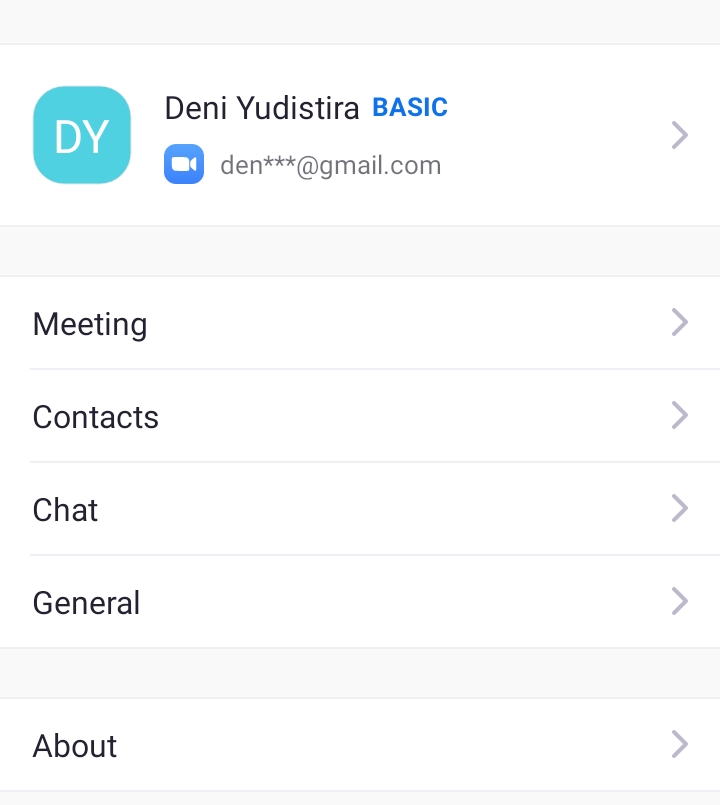The height and width of the screenshot is (805, 720).
Task: Expand the About row chevron
Action: [679, 744]
